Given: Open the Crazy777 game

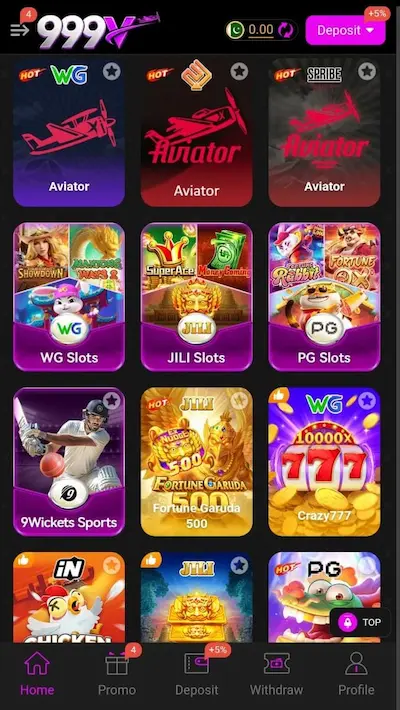Looking at the screenshot, I should click(x=324, y=461).
